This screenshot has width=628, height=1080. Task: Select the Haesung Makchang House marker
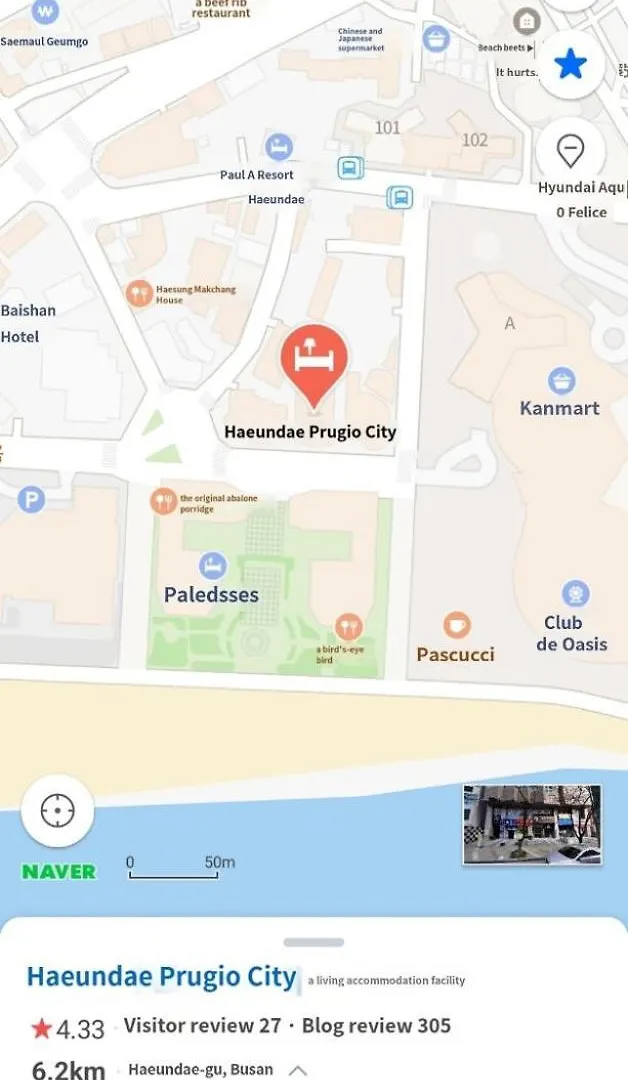(139, 294)
